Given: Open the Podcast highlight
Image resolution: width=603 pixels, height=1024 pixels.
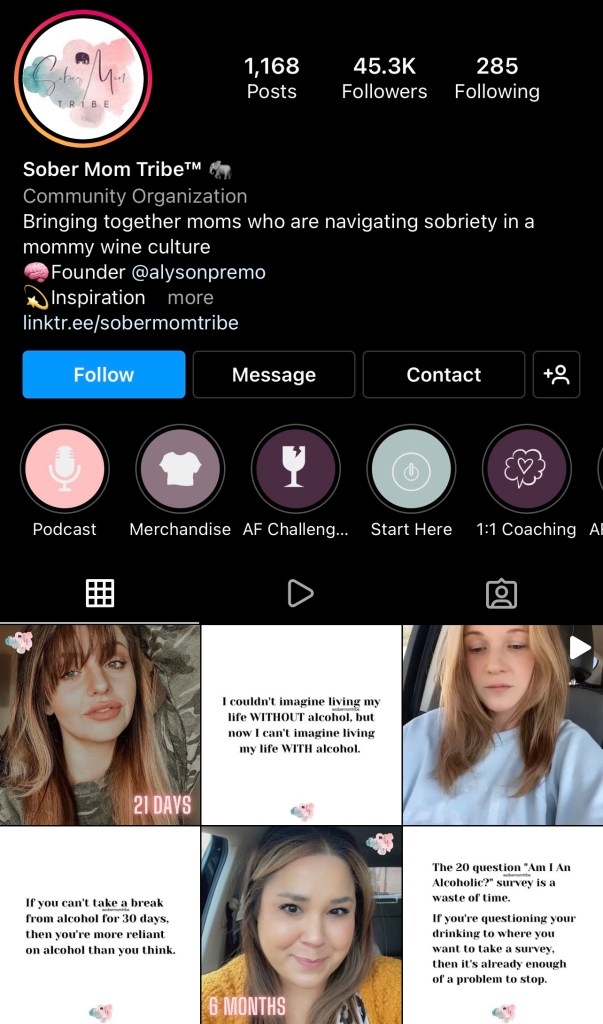Looking at the screenshot, I should 65,469.
